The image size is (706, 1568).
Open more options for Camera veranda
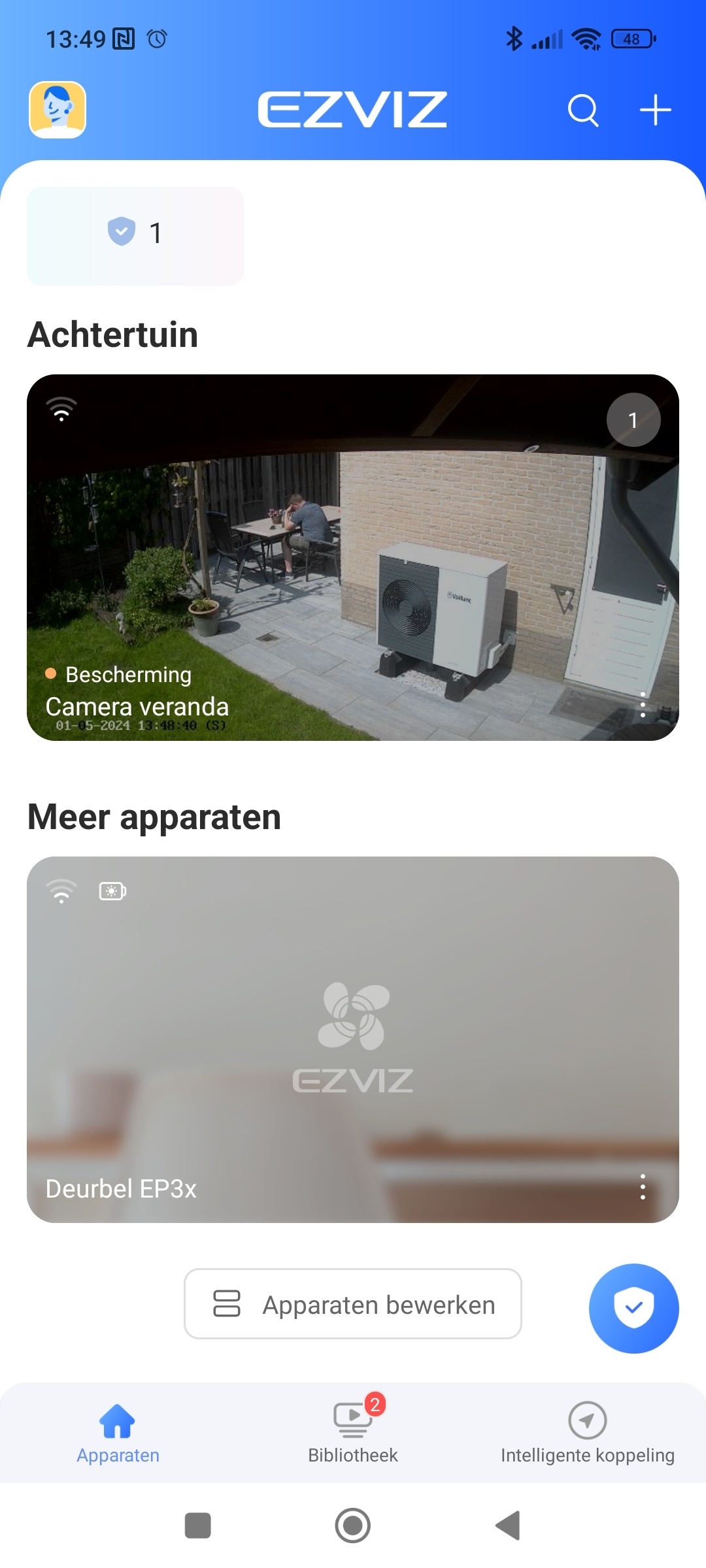643,705
